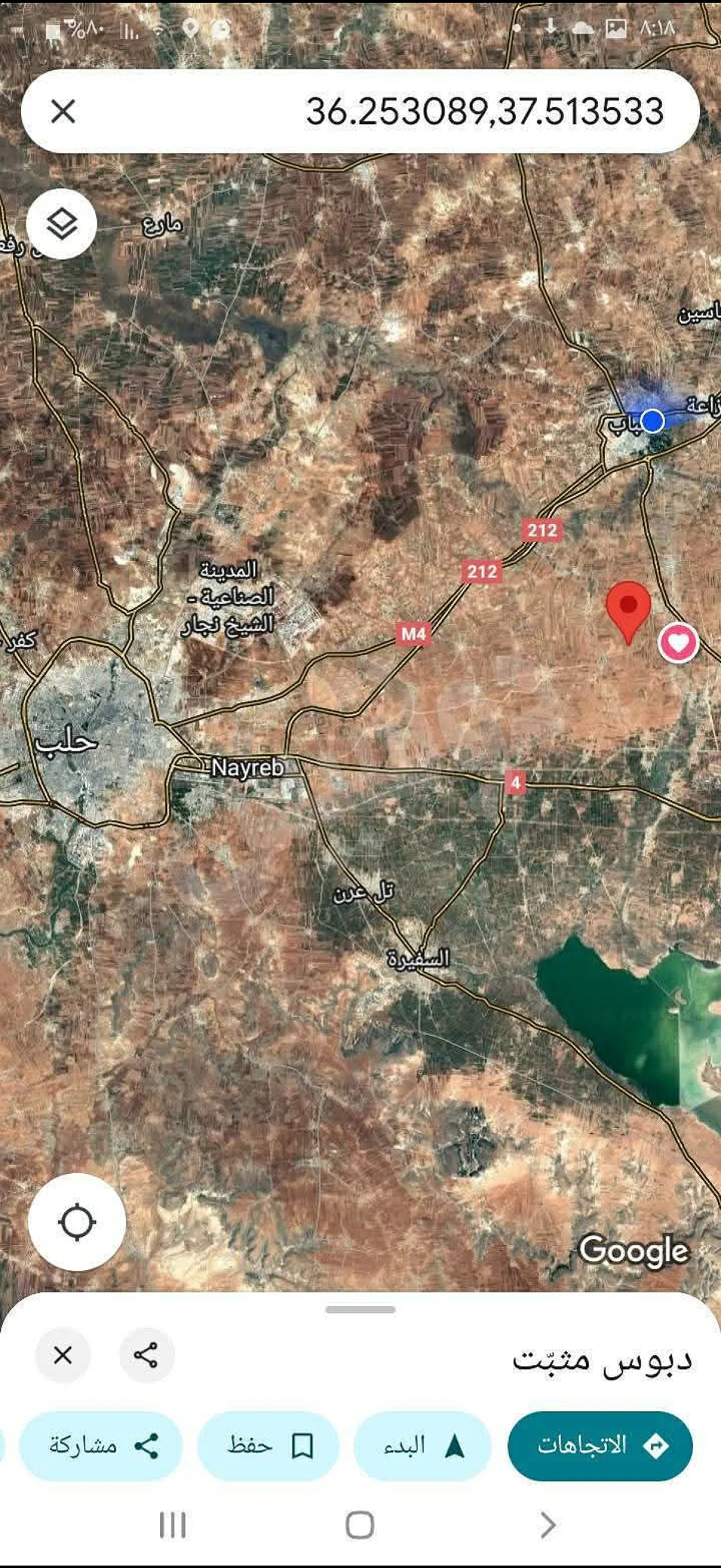Clear the coordinates search box
721x1568 pixels.
63,111
